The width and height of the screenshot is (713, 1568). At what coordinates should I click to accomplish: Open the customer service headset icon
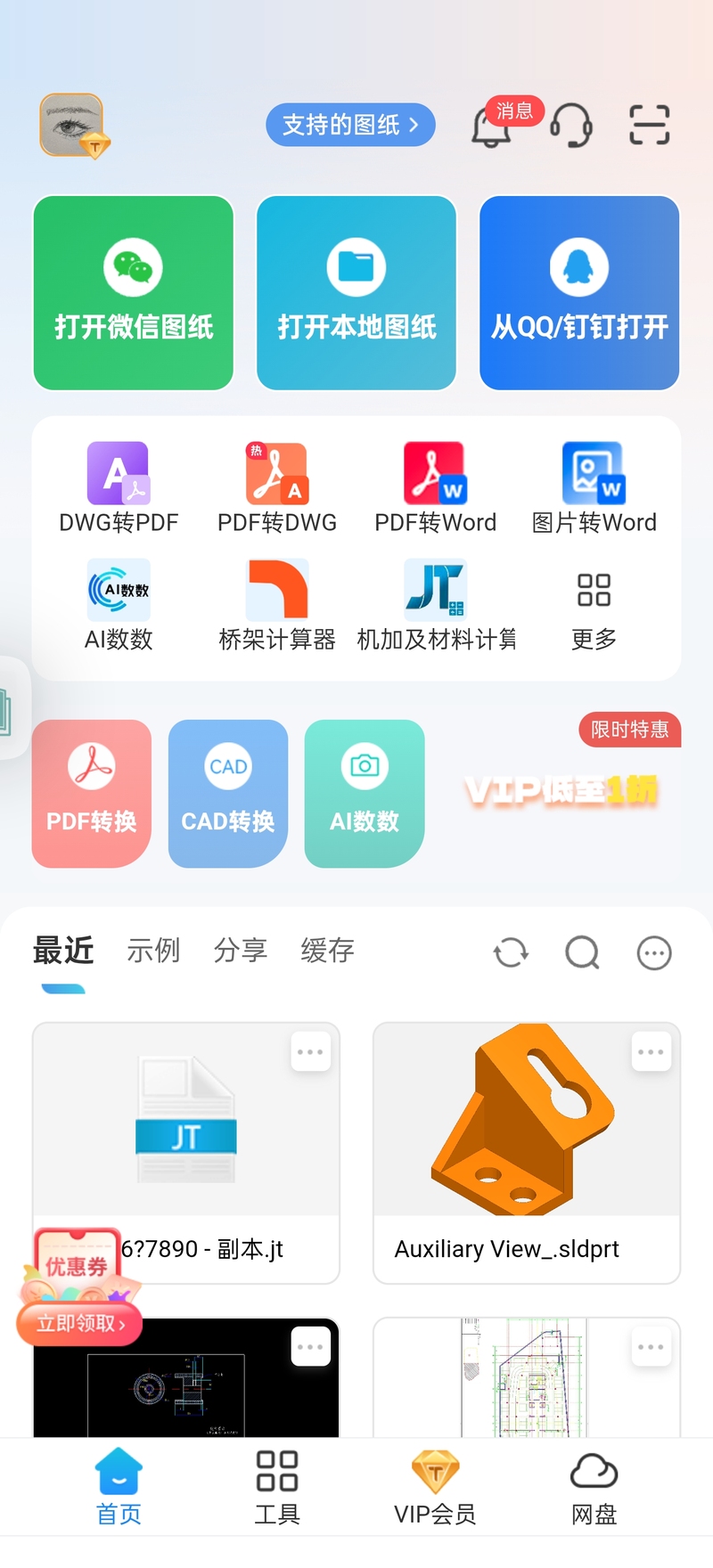pos(570,125)
